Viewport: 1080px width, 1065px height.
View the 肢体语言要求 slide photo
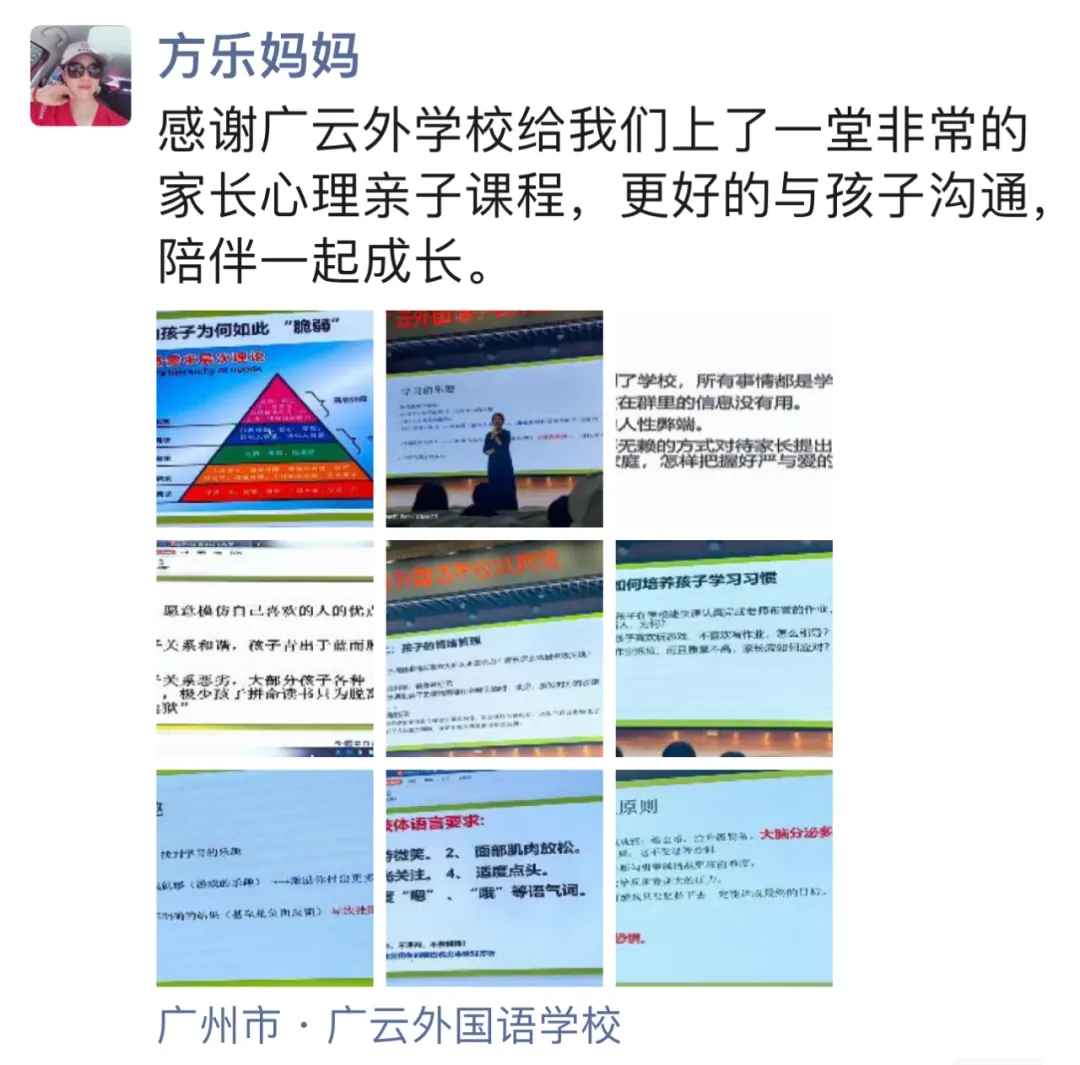[x=494, y=878]
